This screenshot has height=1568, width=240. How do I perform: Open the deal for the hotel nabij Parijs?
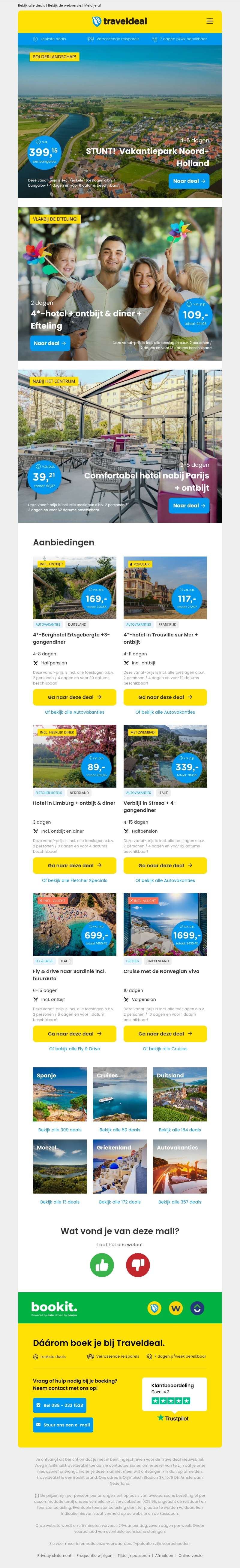coord(189,505)
